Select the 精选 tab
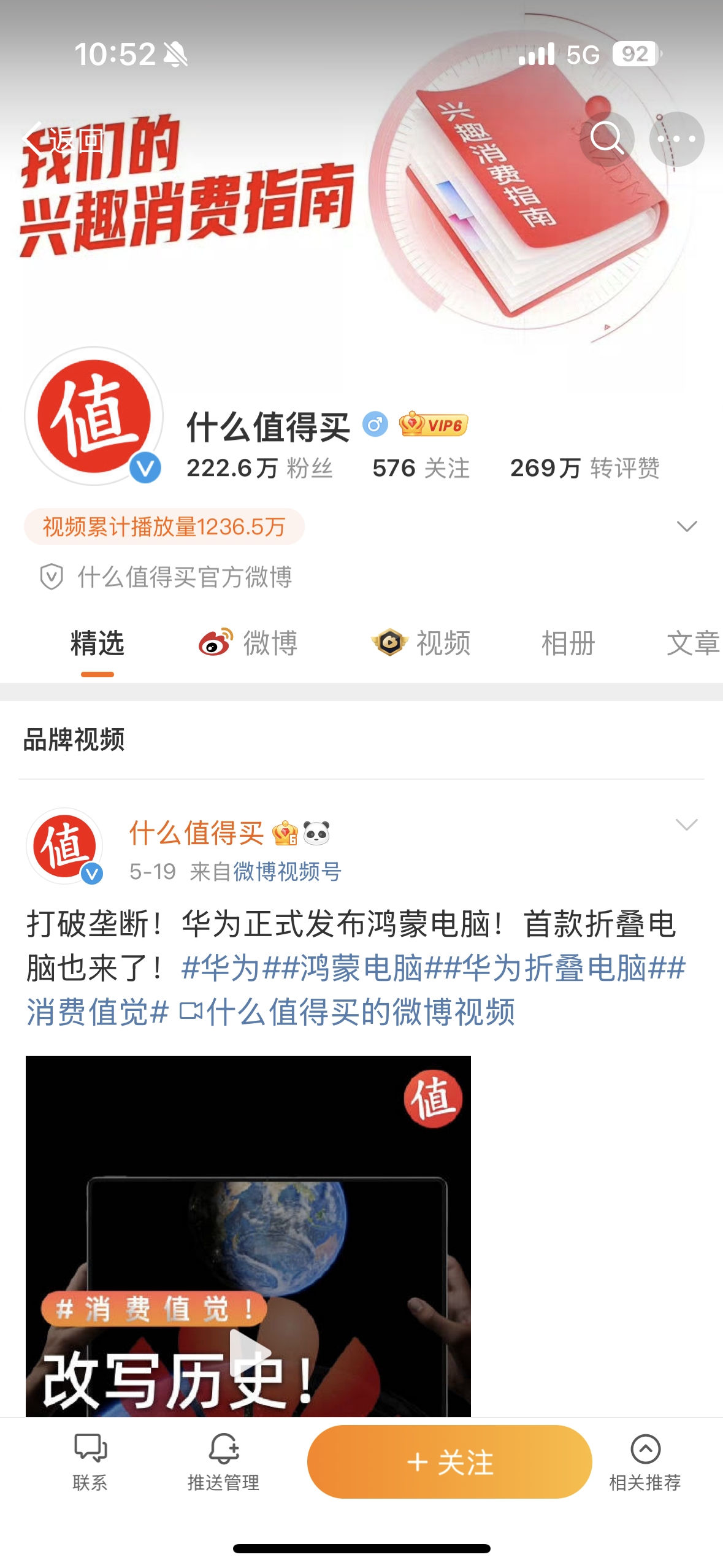 coord(98,643)
